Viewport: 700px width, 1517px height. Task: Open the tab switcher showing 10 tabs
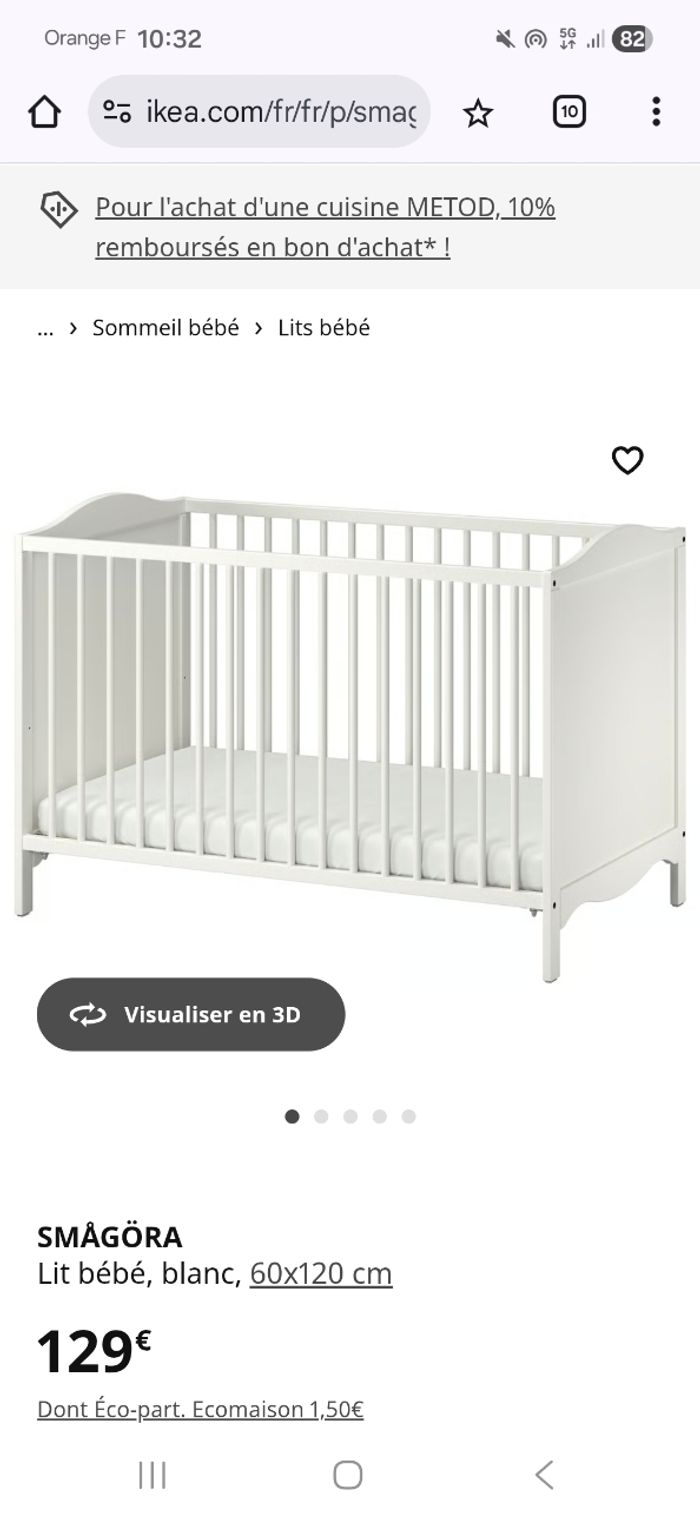(x=569, y=112)
